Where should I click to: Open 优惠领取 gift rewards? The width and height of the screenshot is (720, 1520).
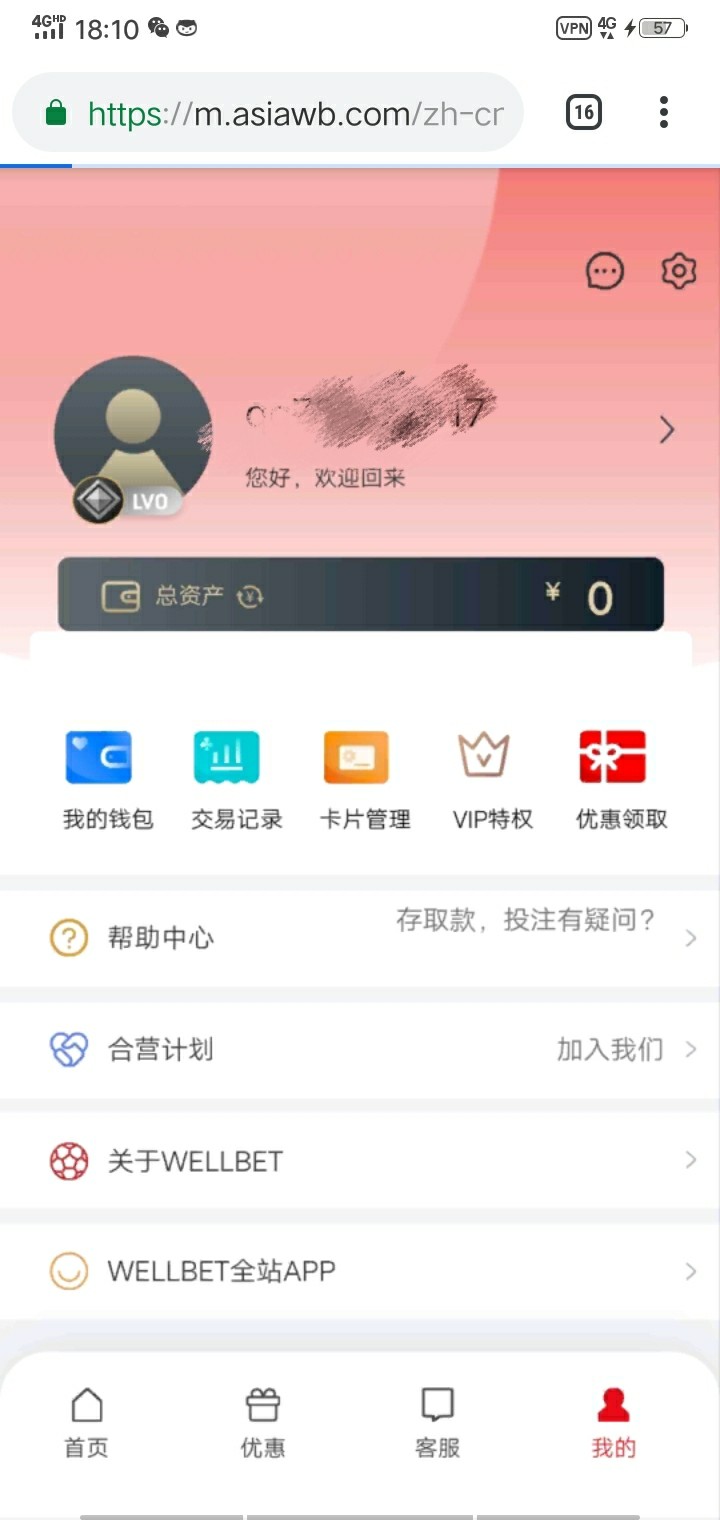point(621,781)
